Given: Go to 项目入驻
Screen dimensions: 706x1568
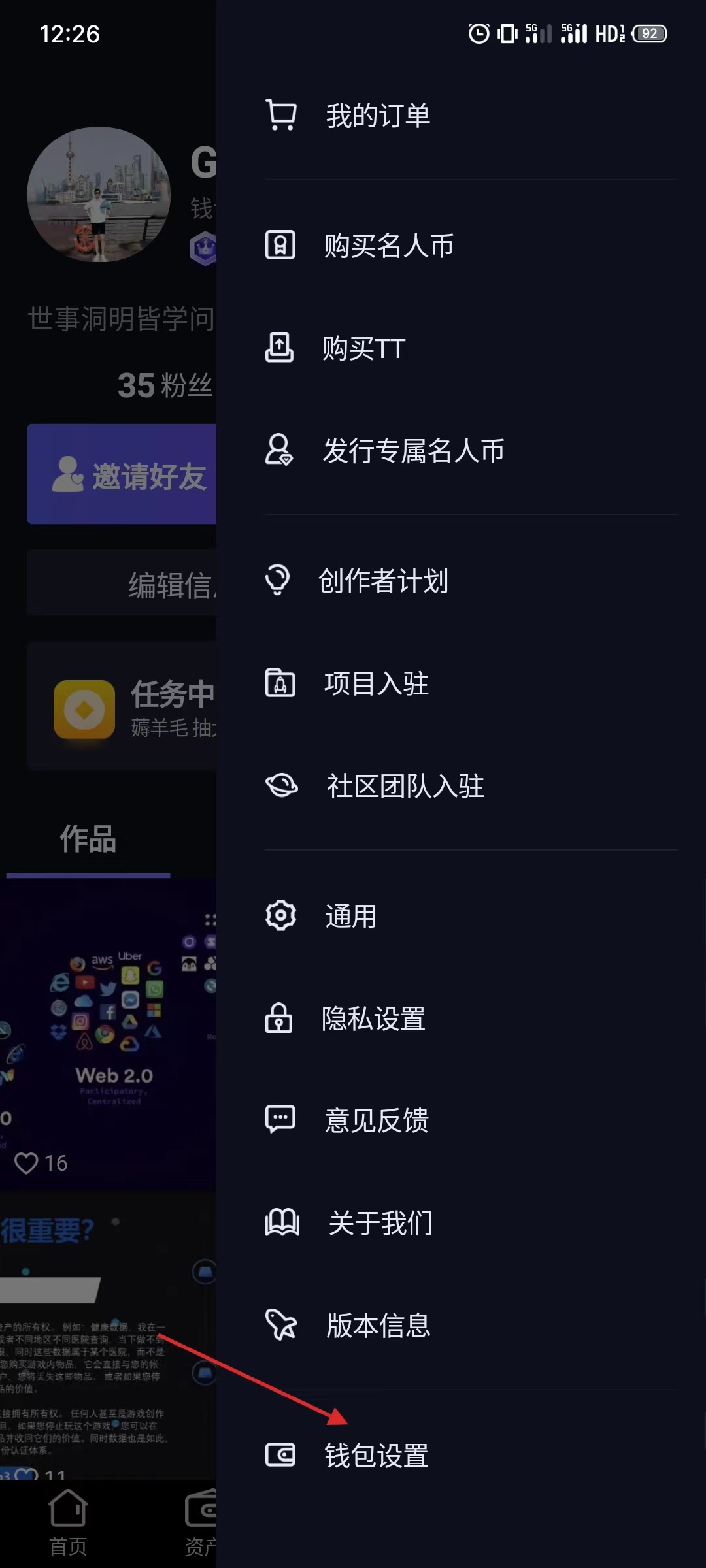Looking at the screenshot, I should (x=377, y=684).
